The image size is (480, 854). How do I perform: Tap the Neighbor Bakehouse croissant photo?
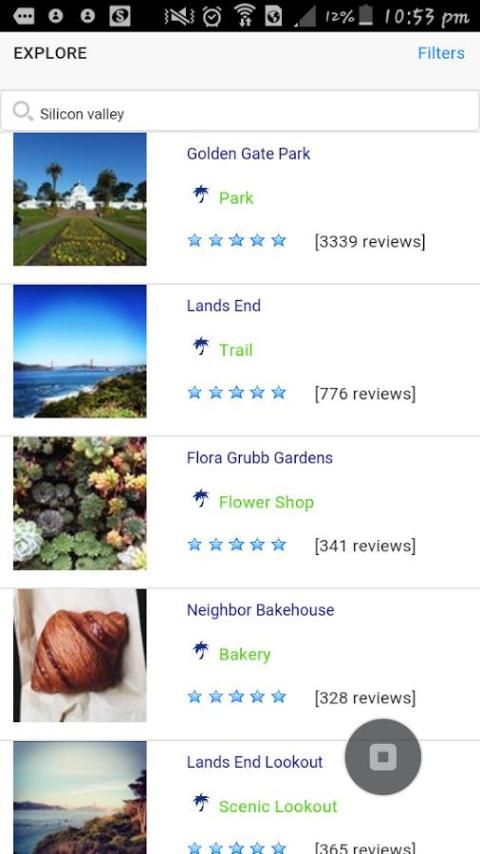(80, 655)
